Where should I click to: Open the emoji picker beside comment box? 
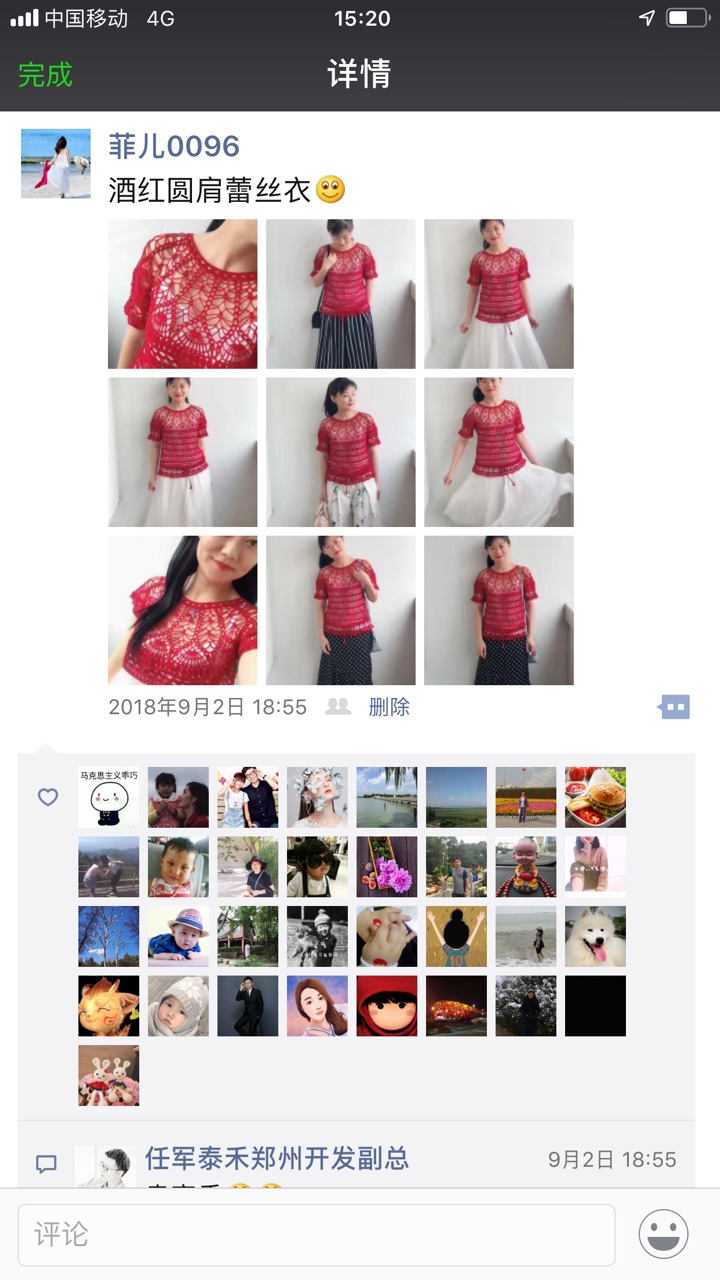(x=663, y=1234)
